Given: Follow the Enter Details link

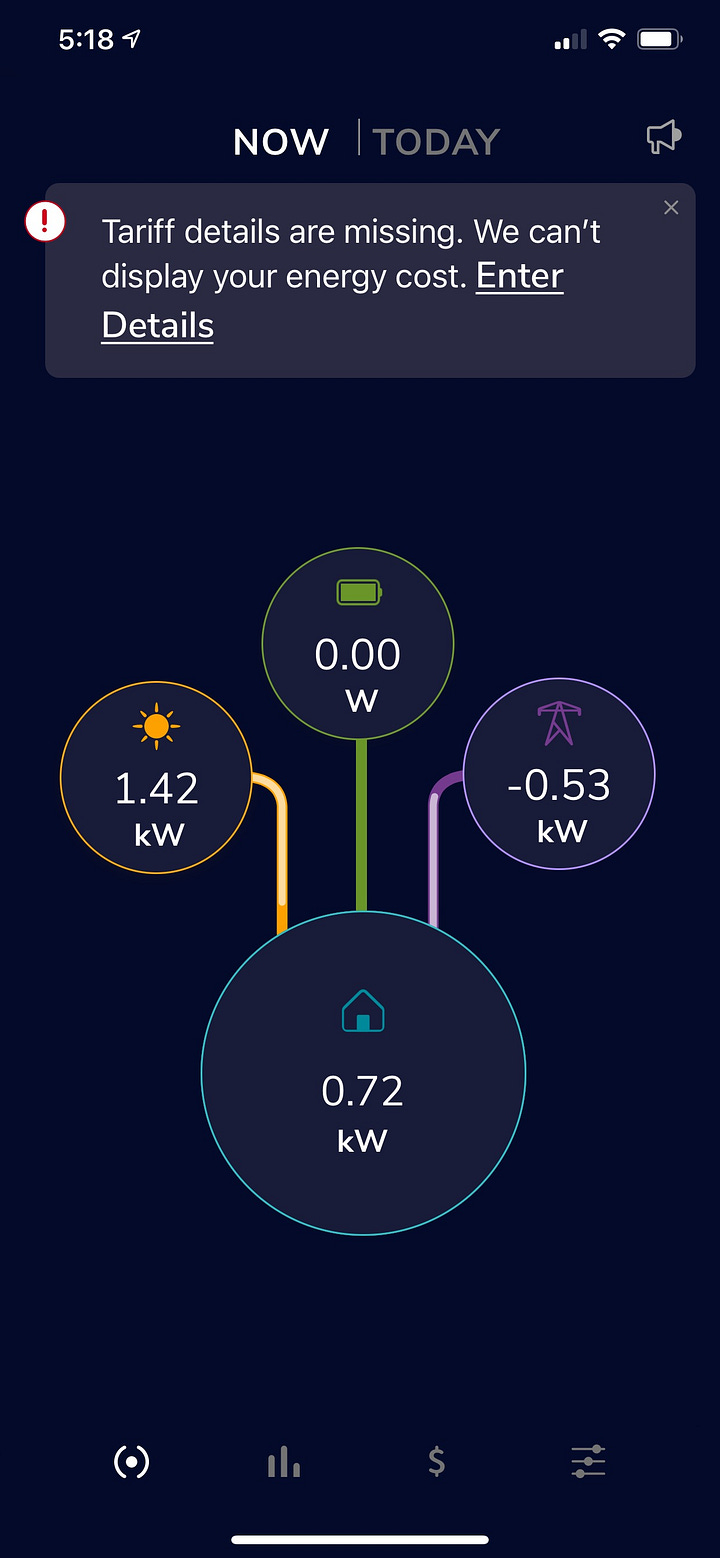Looking at the screenshot, I should coord(333,300).
